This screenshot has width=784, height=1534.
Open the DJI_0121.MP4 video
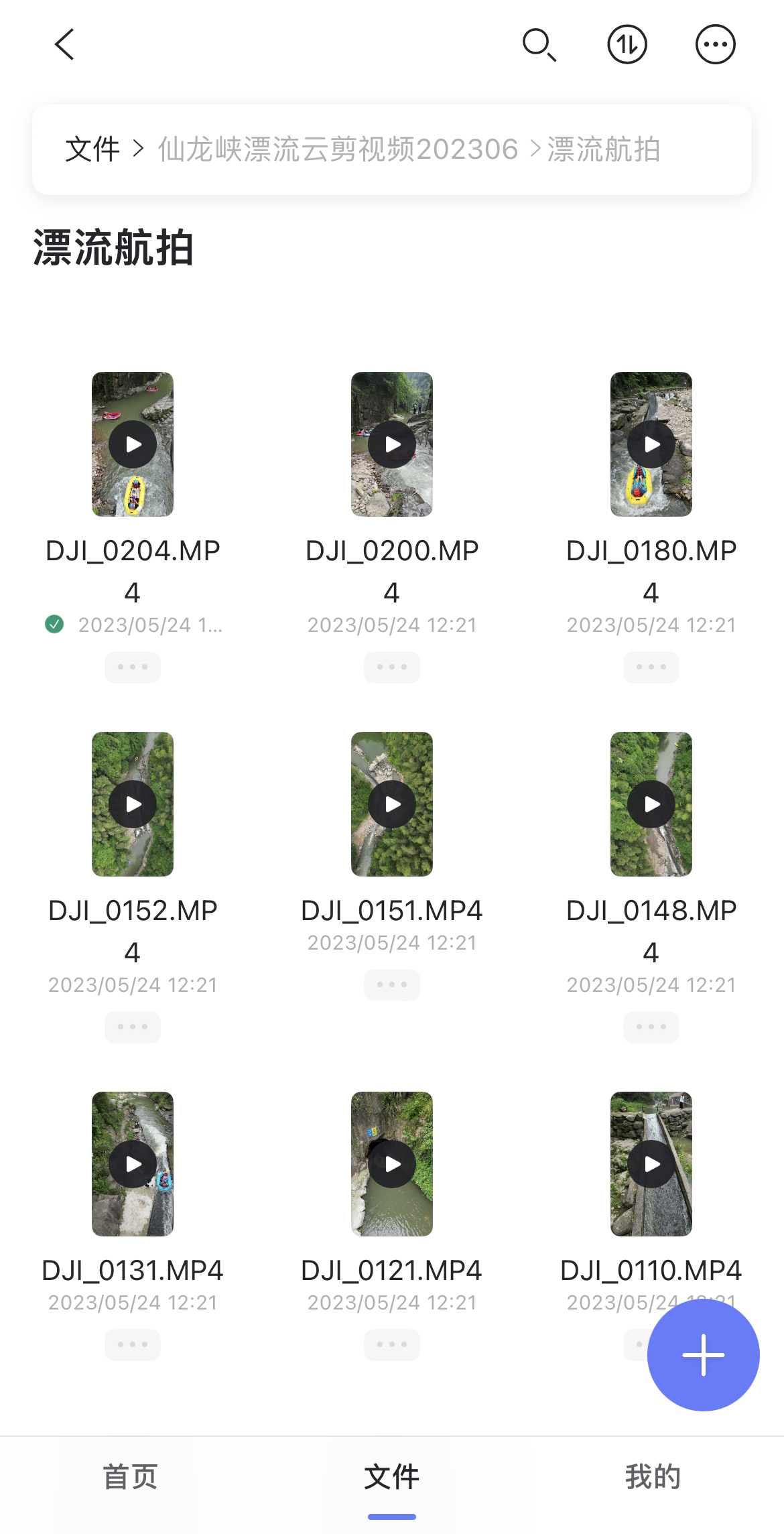392,1164
